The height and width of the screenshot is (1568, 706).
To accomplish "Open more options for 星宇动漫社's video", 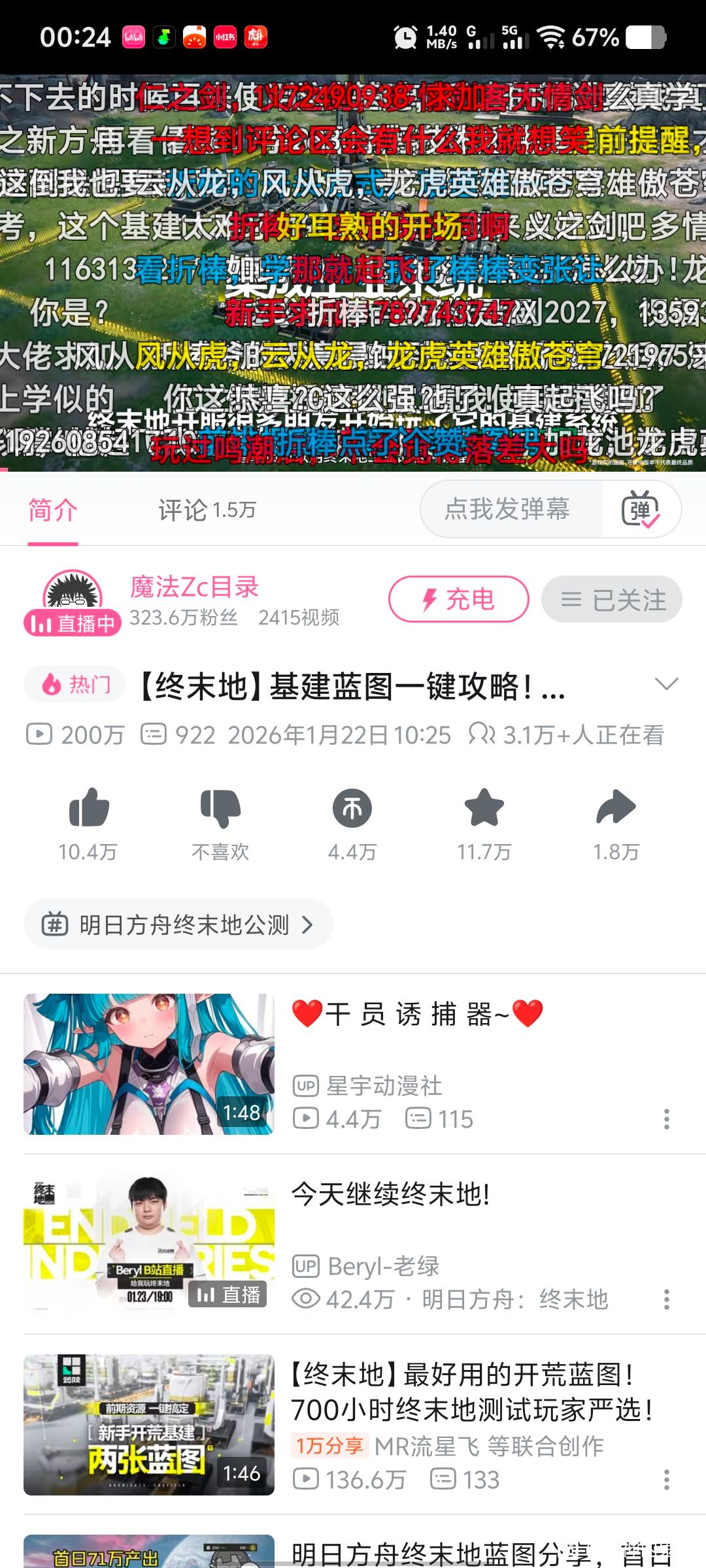I will [666, 1119].
